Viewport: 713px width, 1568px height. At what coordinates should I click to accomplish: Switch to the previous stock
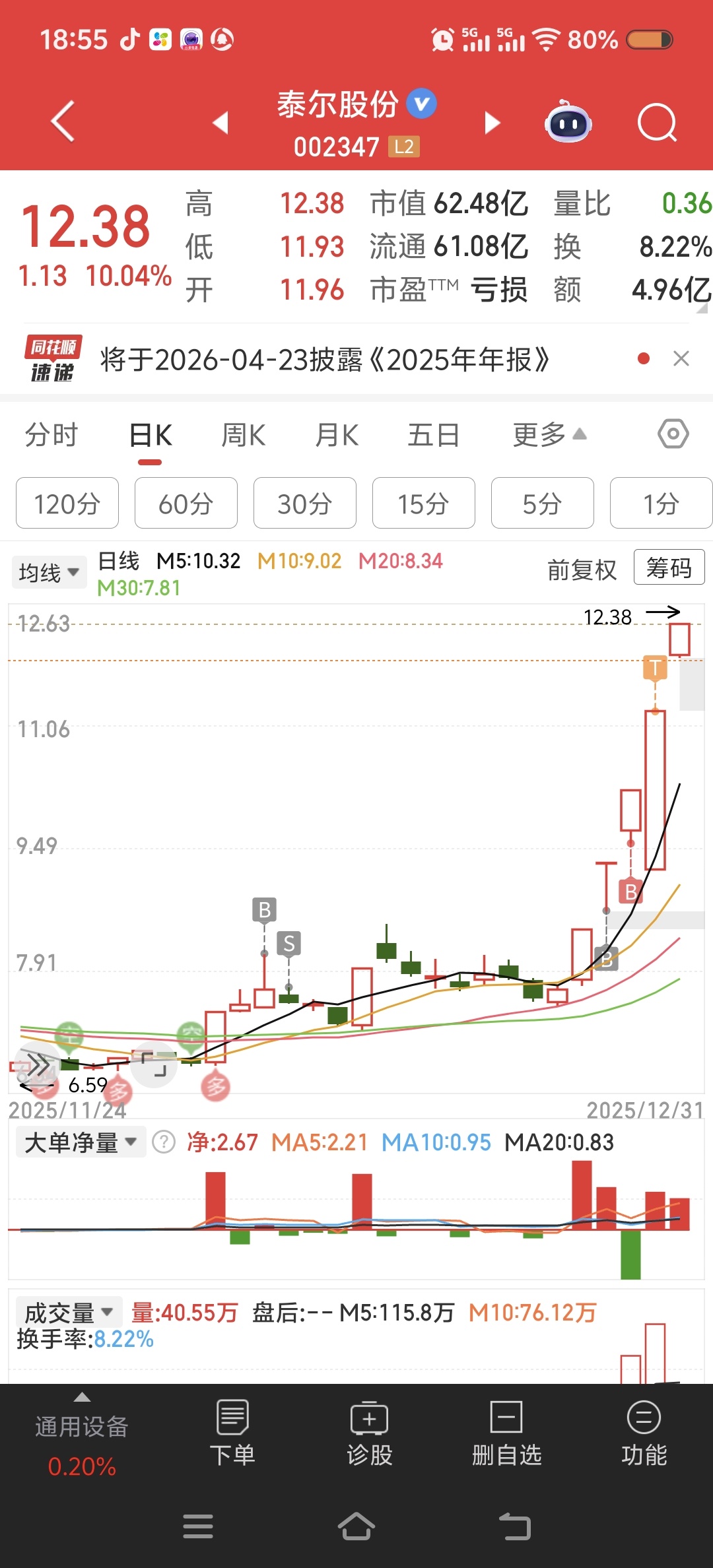point(221,123)
